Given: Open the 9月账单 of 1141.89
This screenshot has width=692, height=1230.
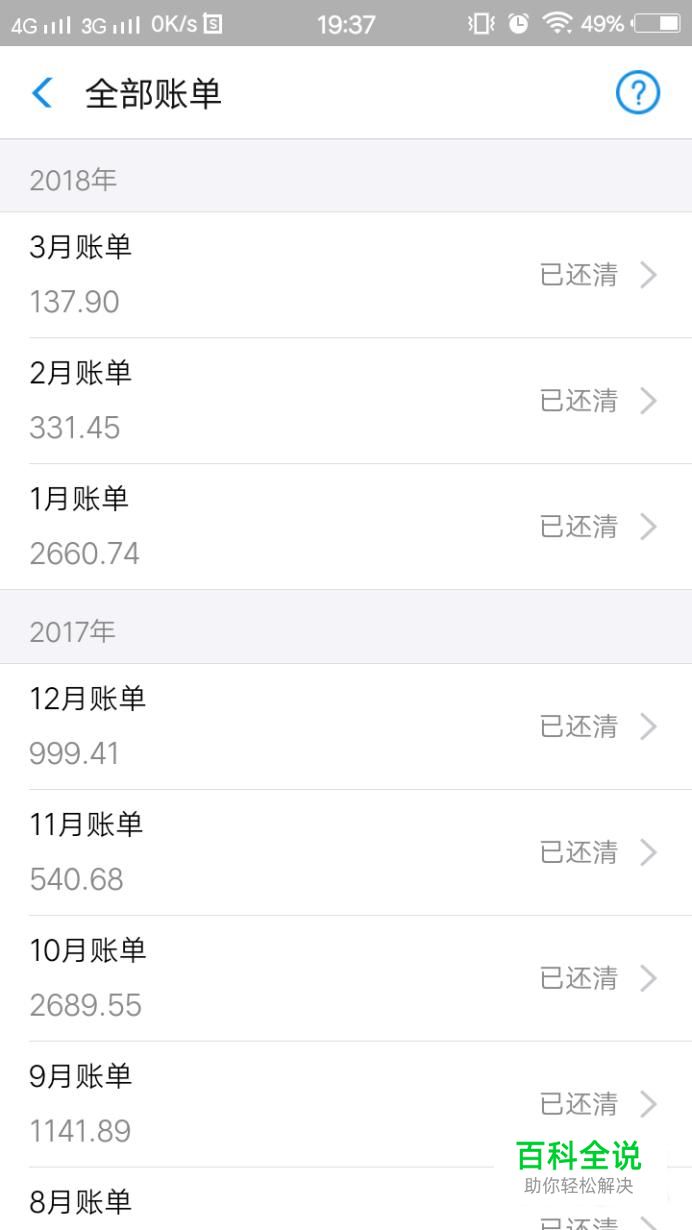Looking at the screenshot, I should point(346,1105).
